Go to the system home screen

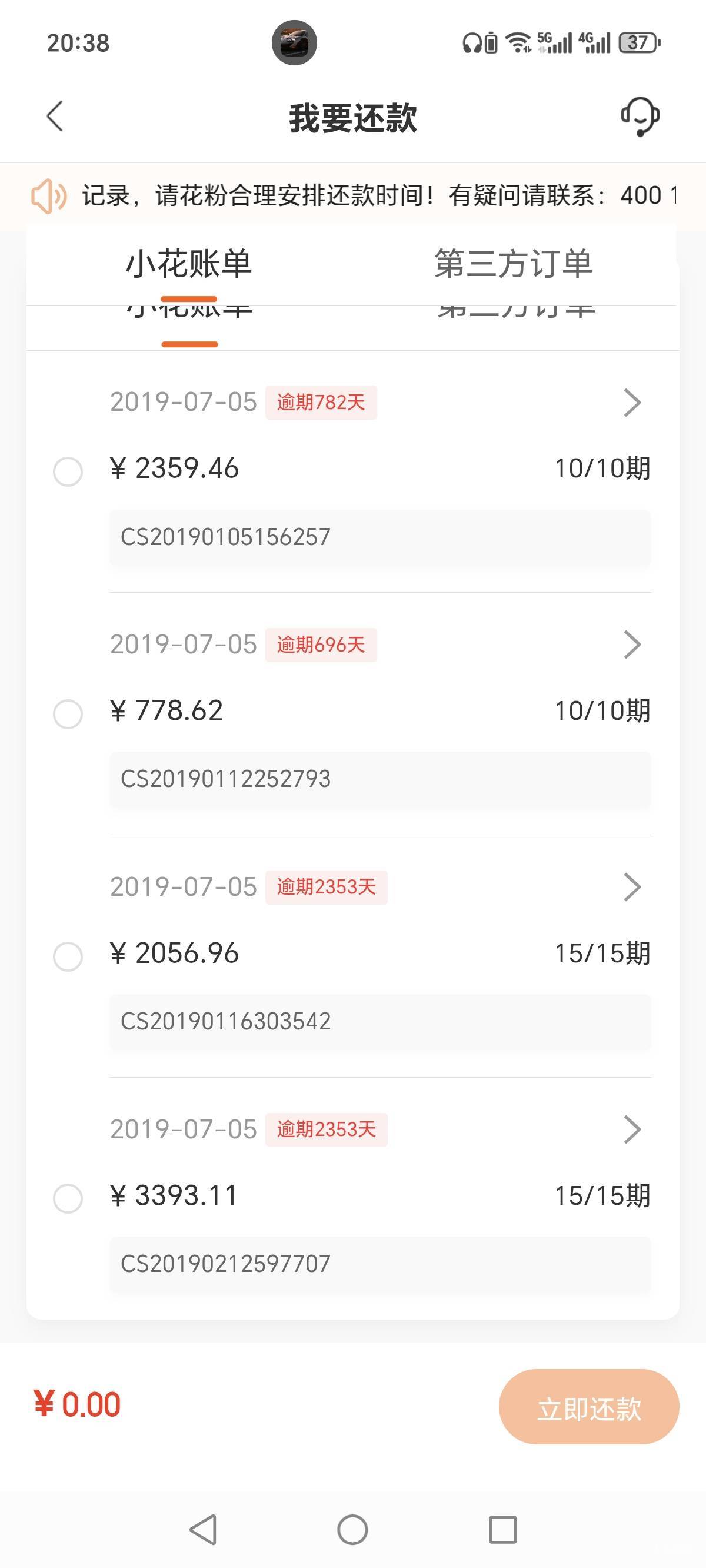pos(352,1530)
